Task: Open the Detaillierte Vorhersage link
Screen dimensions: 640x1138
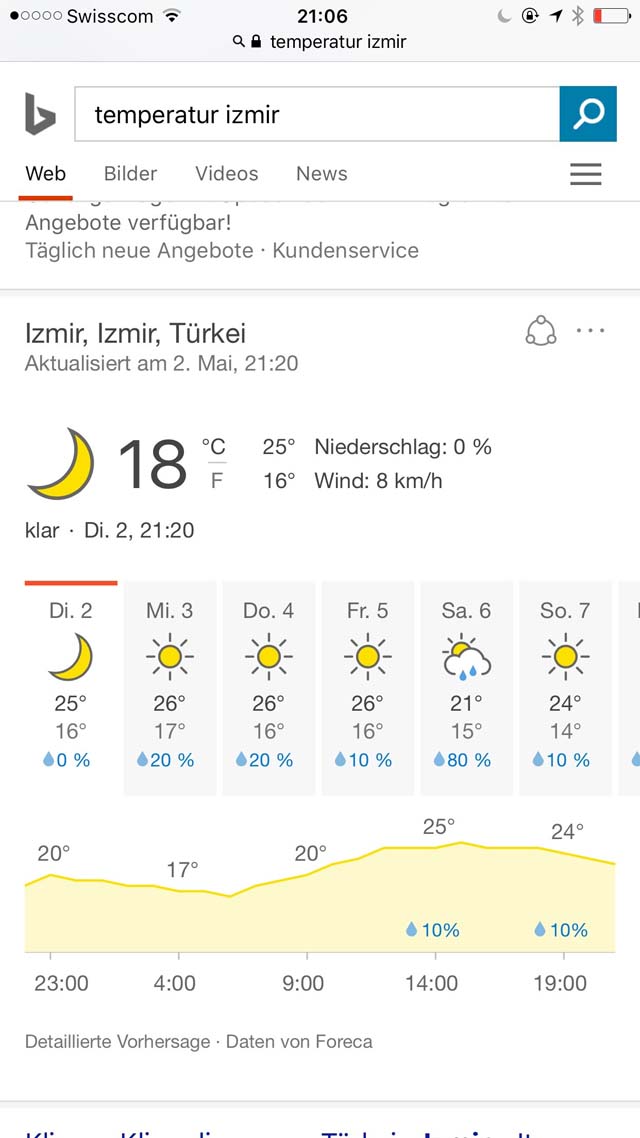Action: coord(118,1042)
